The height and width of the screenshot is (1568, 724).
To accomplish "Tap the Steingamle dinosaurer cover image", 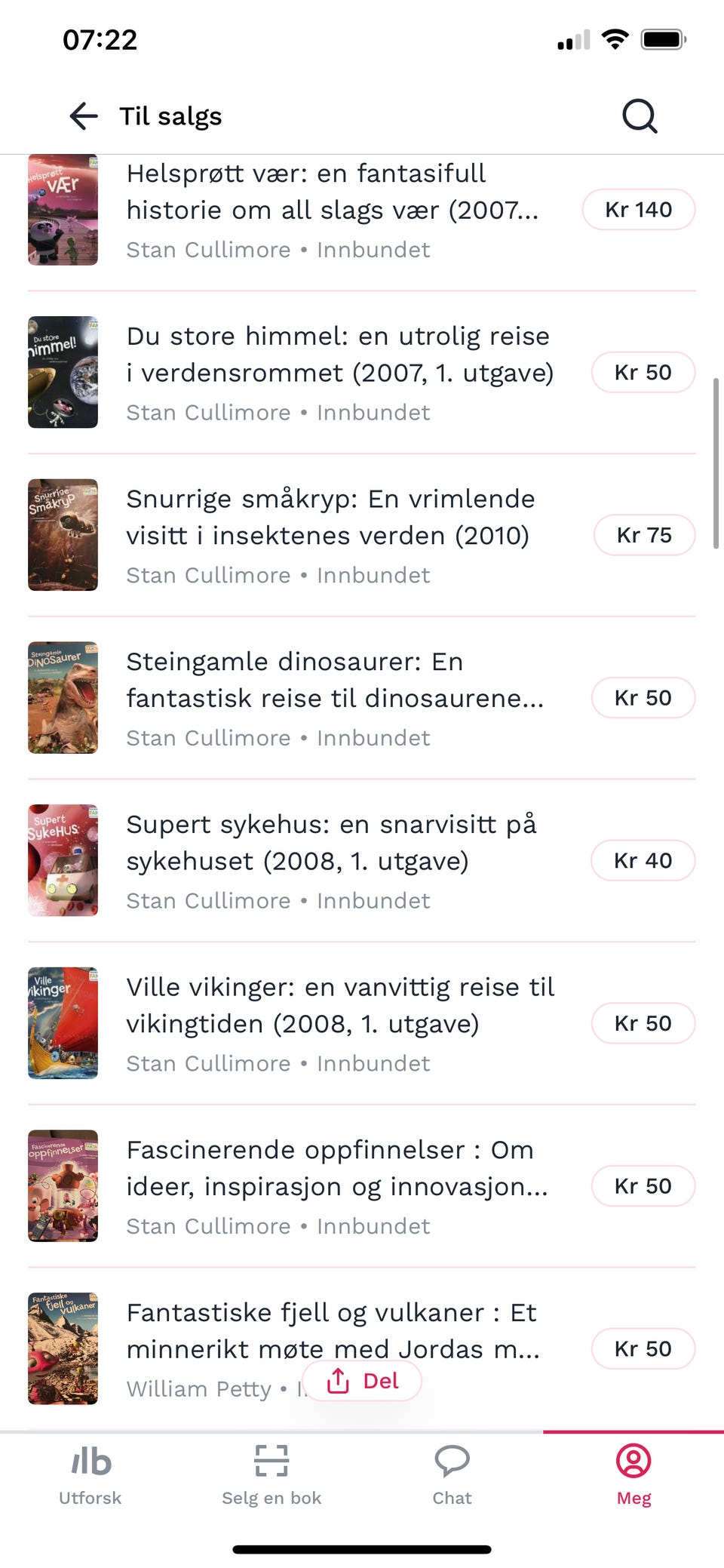I will pyautogui.click(x=63, y=697).
